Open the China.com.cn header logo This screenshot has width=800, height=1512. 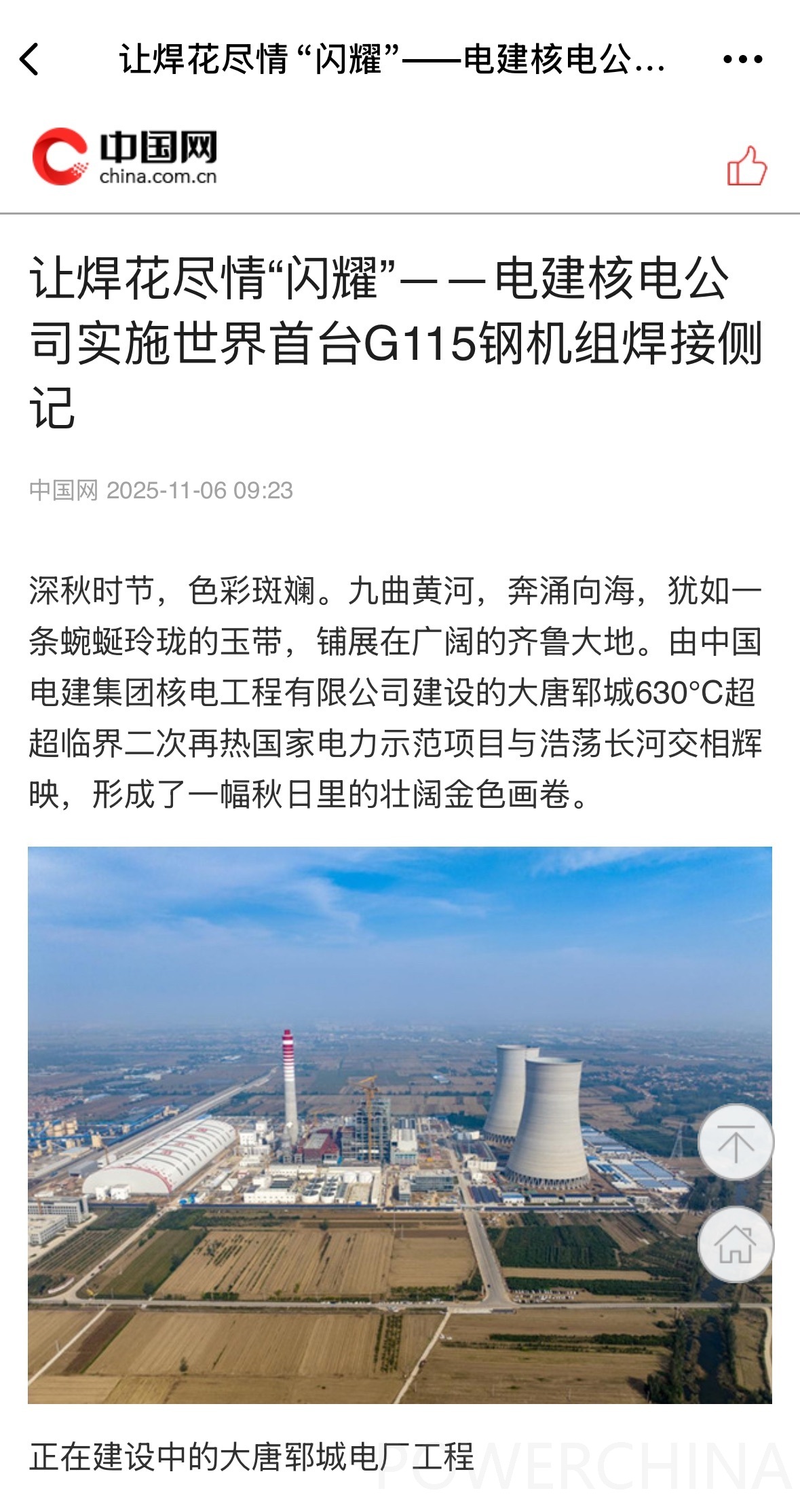pos(125,157)
